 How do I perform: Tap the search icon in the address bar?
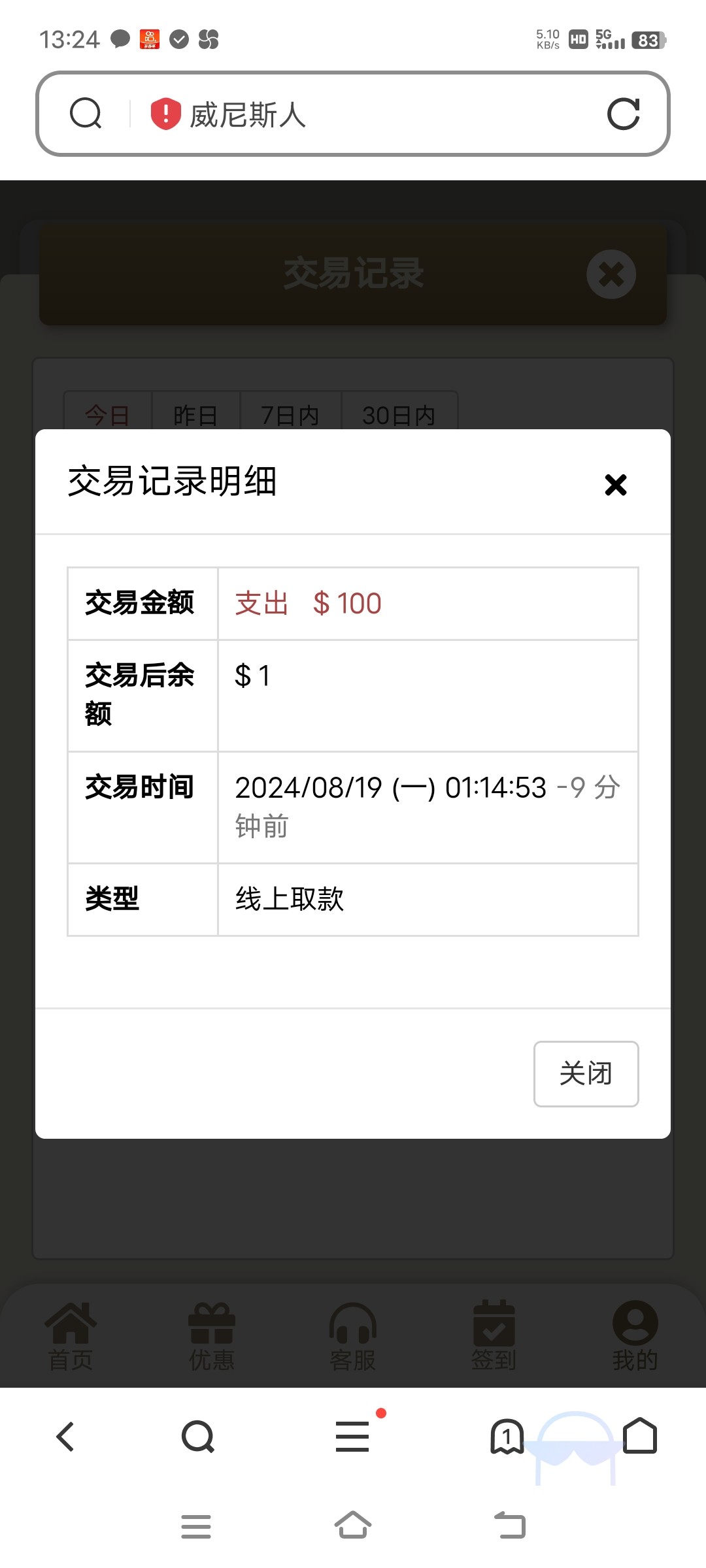(86, 114)
